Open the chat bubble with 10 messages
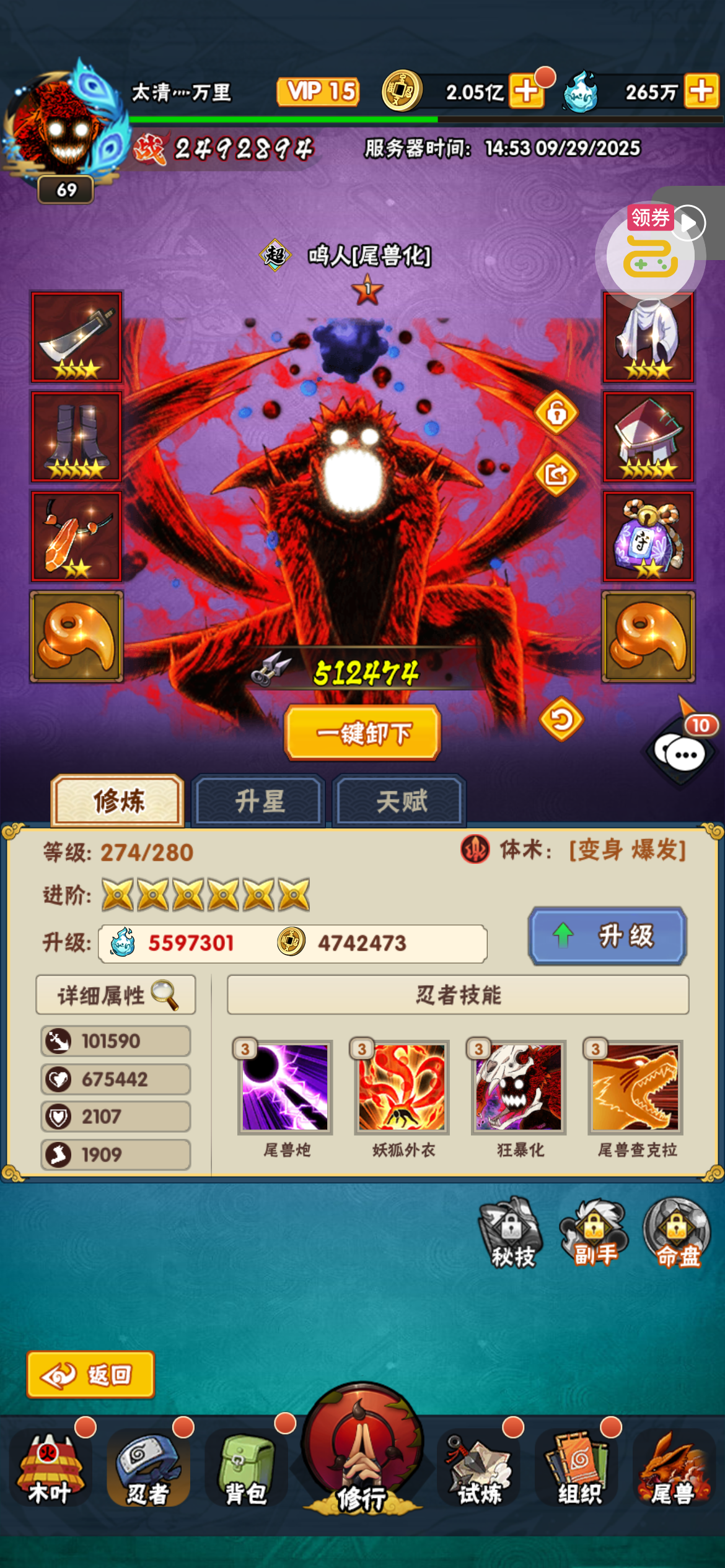725x1568 pixels. tap(682, 751)
